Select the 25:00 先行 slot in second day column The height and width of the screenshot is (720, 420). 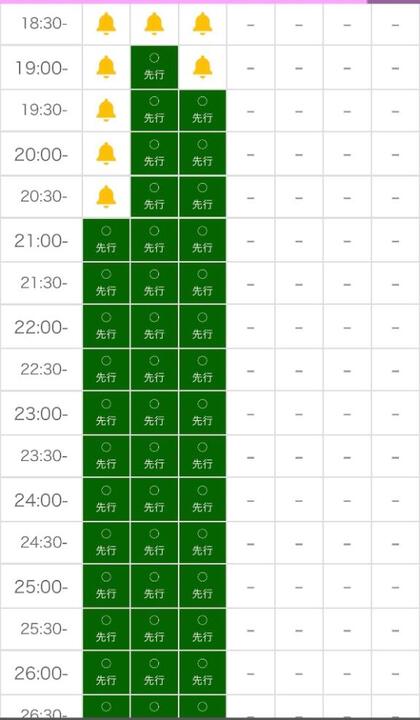pyautogui.click(x=154, y=586)
